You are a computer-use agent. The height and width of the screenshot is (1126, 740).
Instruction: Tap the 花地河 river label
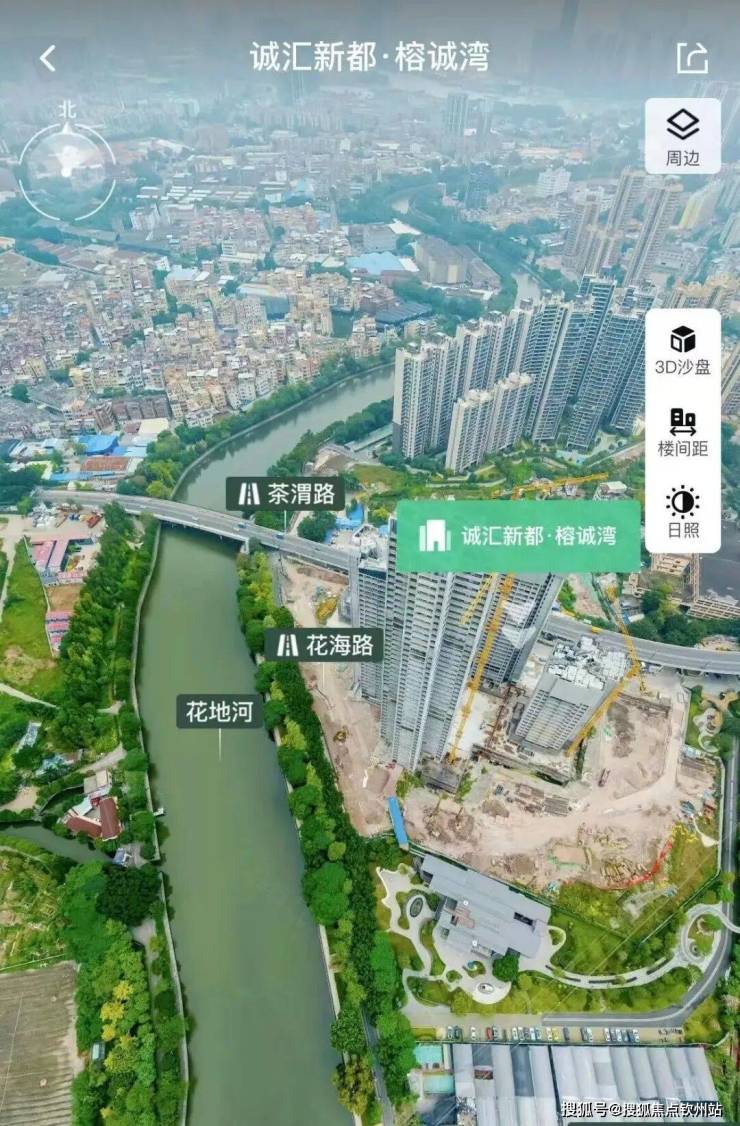220,712
